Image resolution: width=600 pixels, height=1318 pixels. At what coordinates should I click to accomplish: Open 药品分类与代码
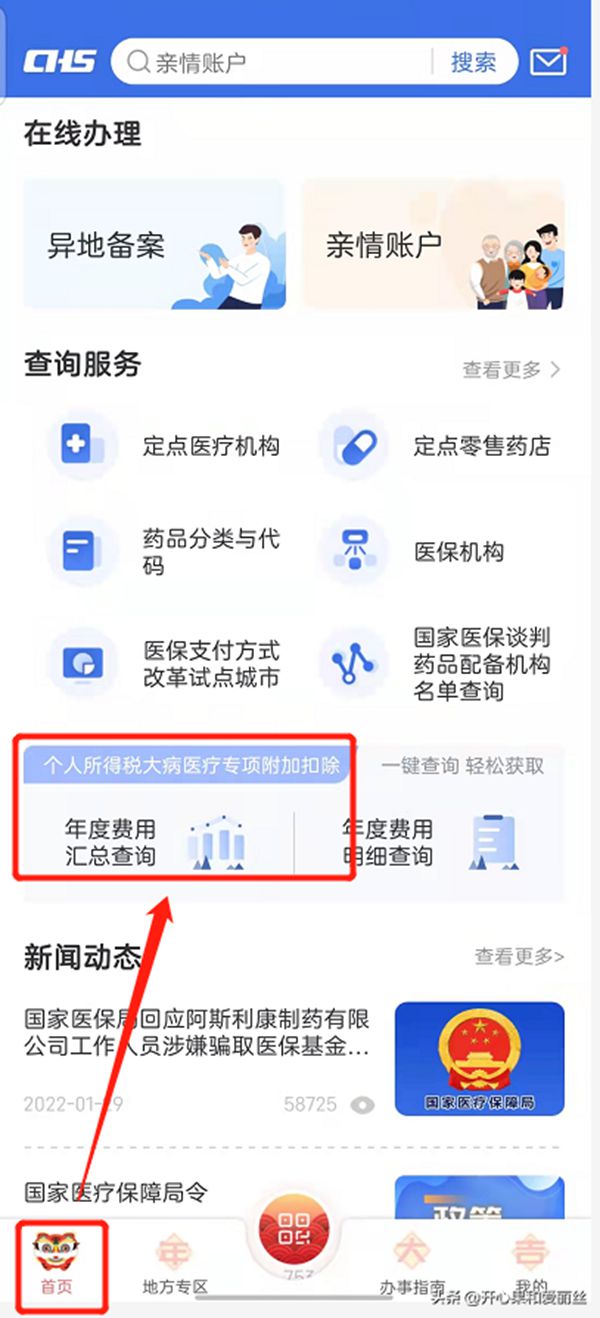[164, 552]
